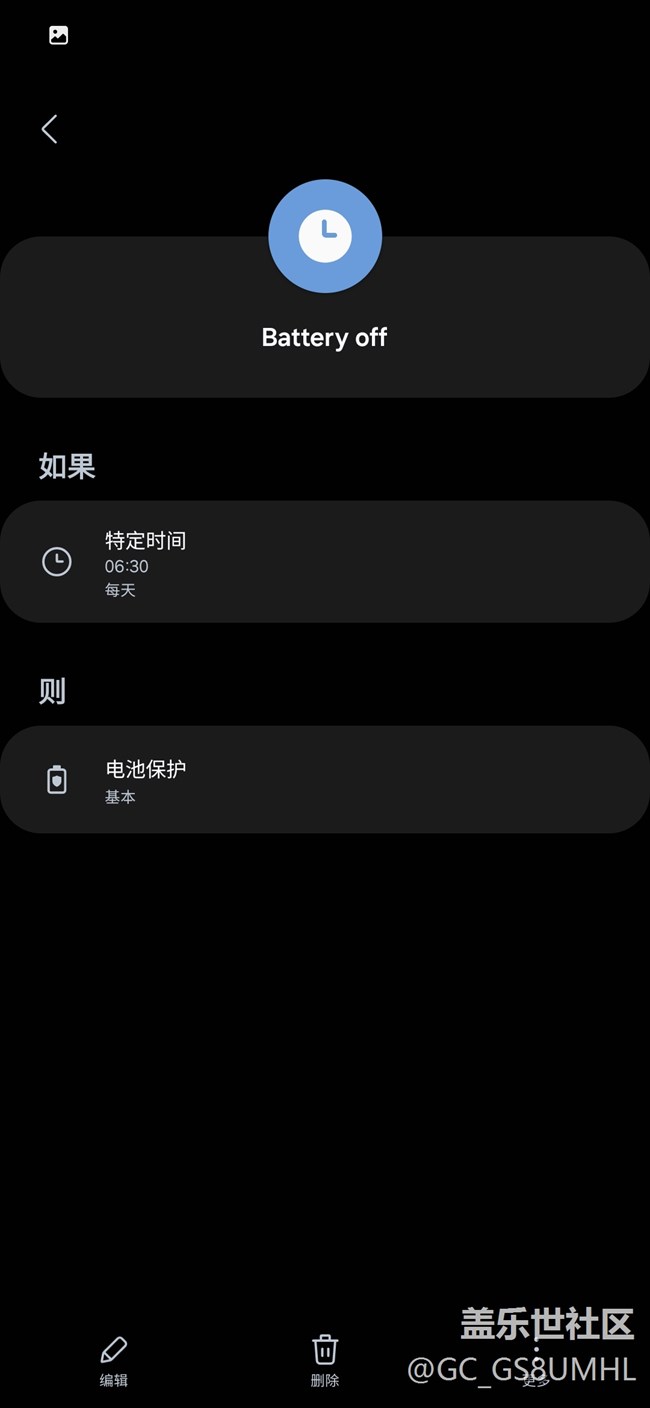The height and width of the screenshot is (1408, 650).
Task: Delete this routine with 删除
Action: click(325, 1360)
